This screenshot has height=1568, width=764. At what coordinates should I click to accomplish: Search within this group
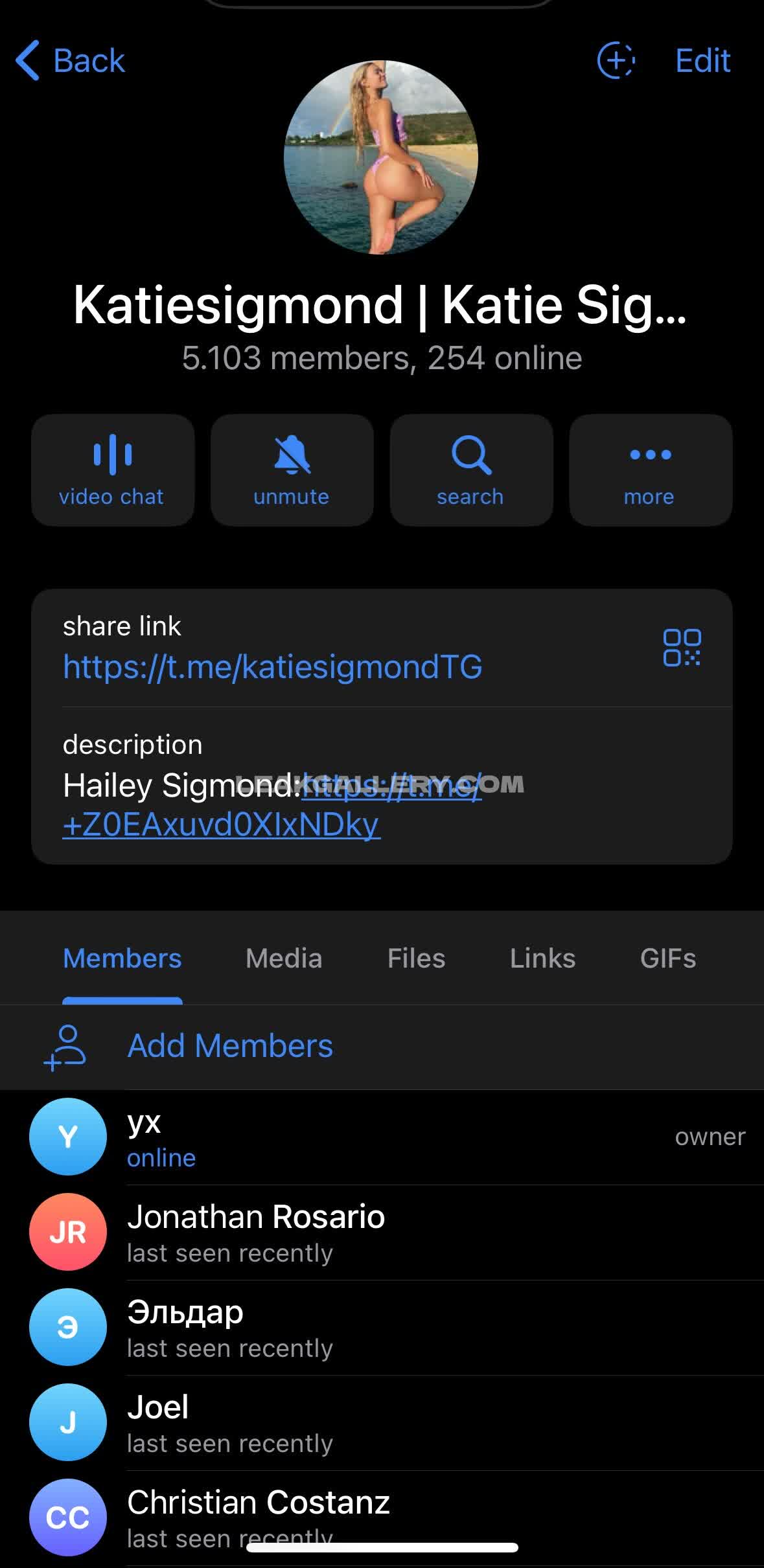coord(470,470)
